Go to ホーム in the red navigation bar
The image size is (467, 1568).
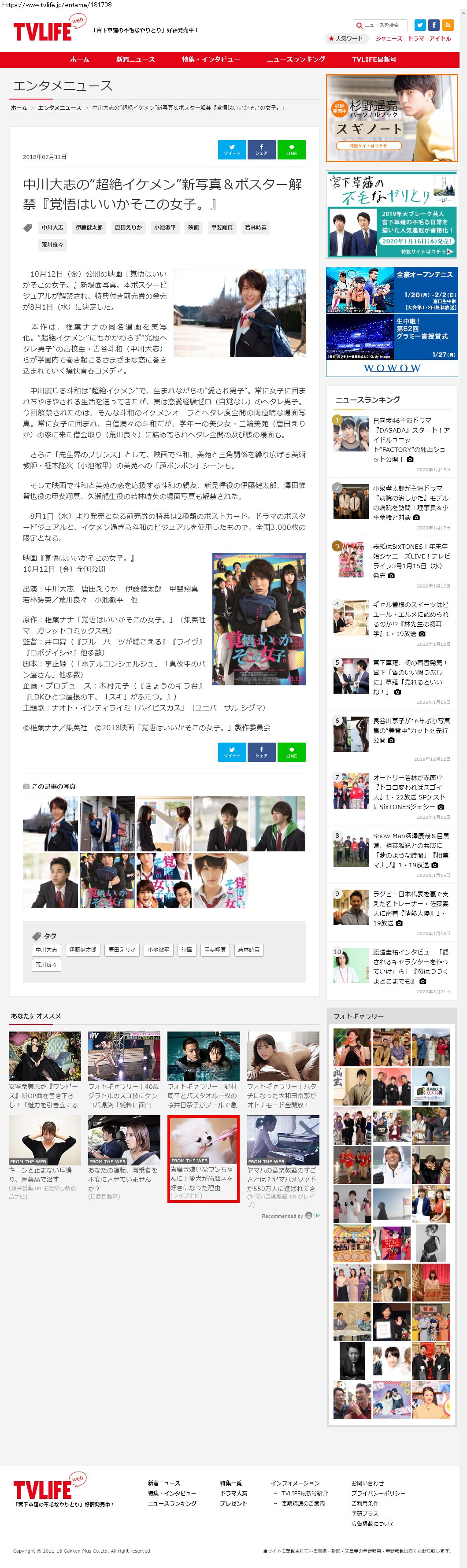point(79,59)
